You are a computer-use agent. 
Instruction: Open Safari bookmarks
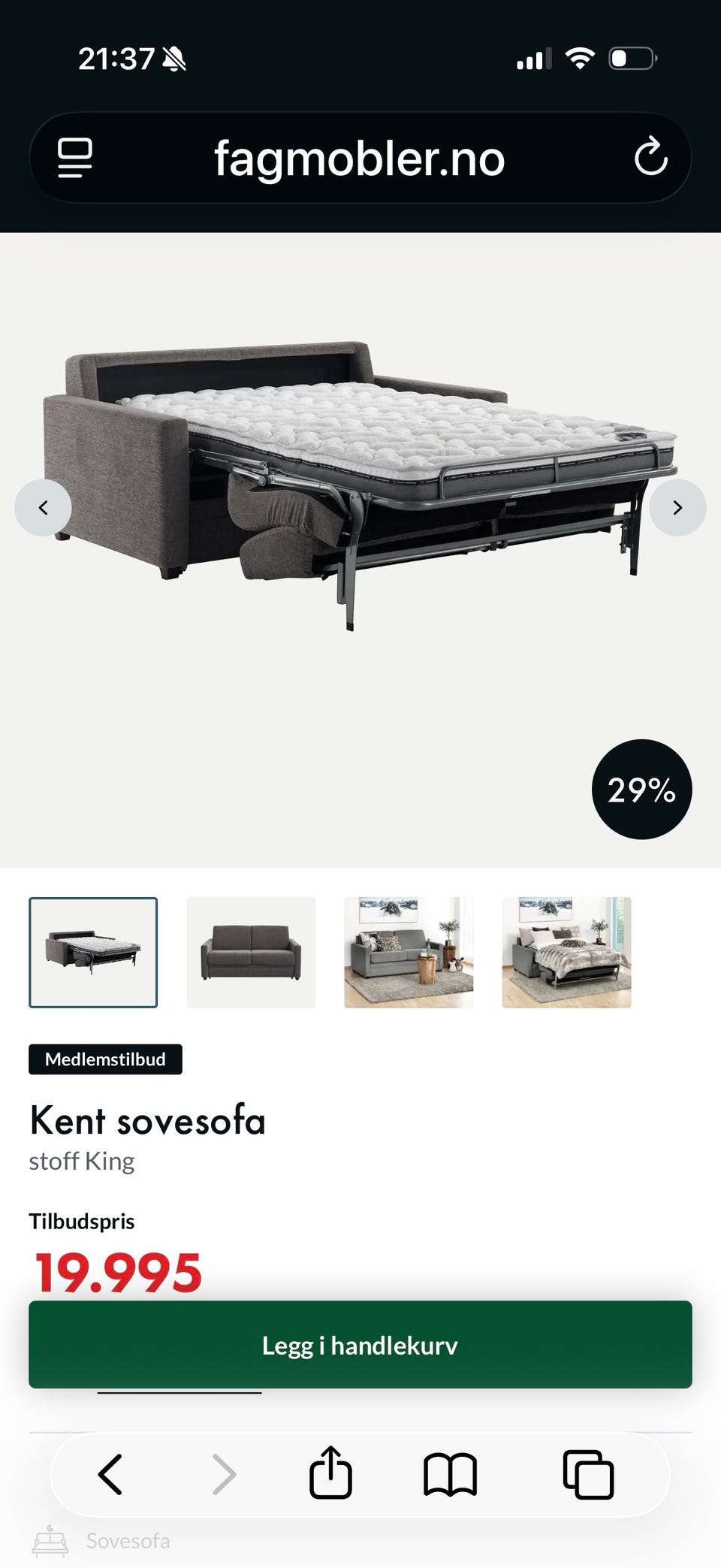tap(451, 1474)
